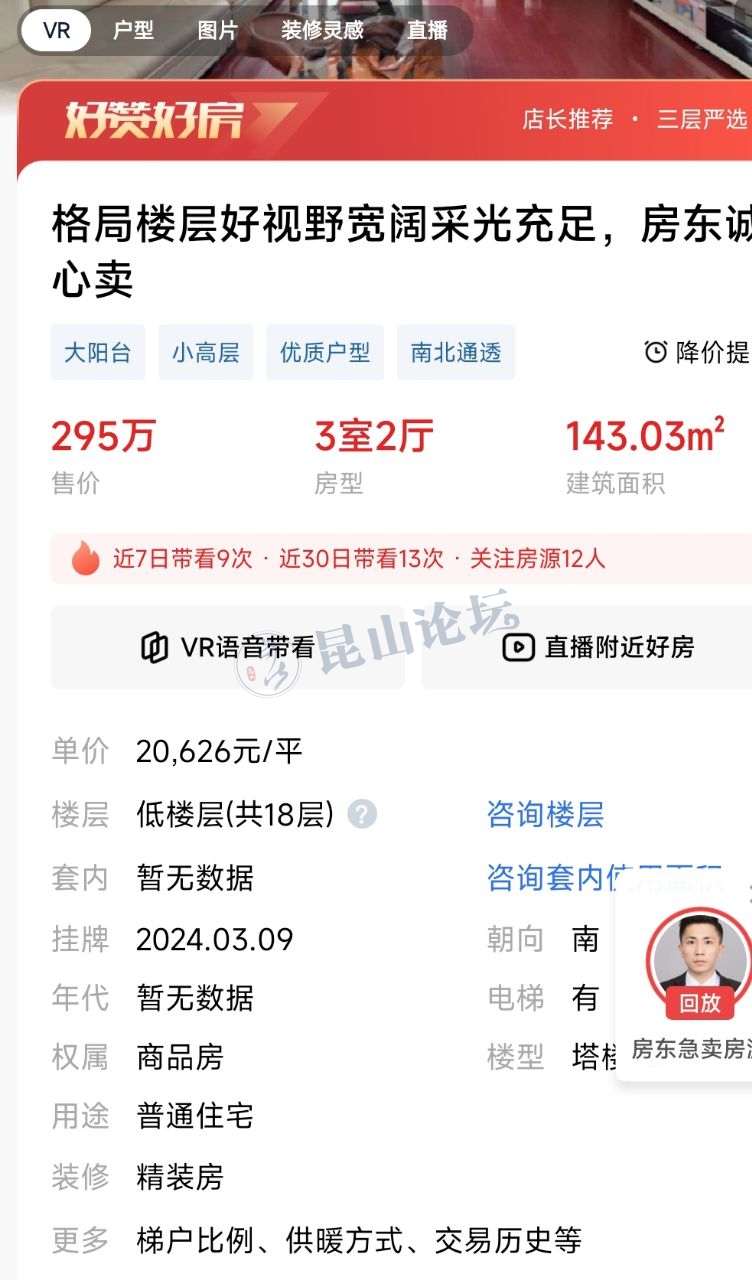Open the question mark help beside 楼层
The height and width of the screenshot is (1280, 752).
coord(362,814)
